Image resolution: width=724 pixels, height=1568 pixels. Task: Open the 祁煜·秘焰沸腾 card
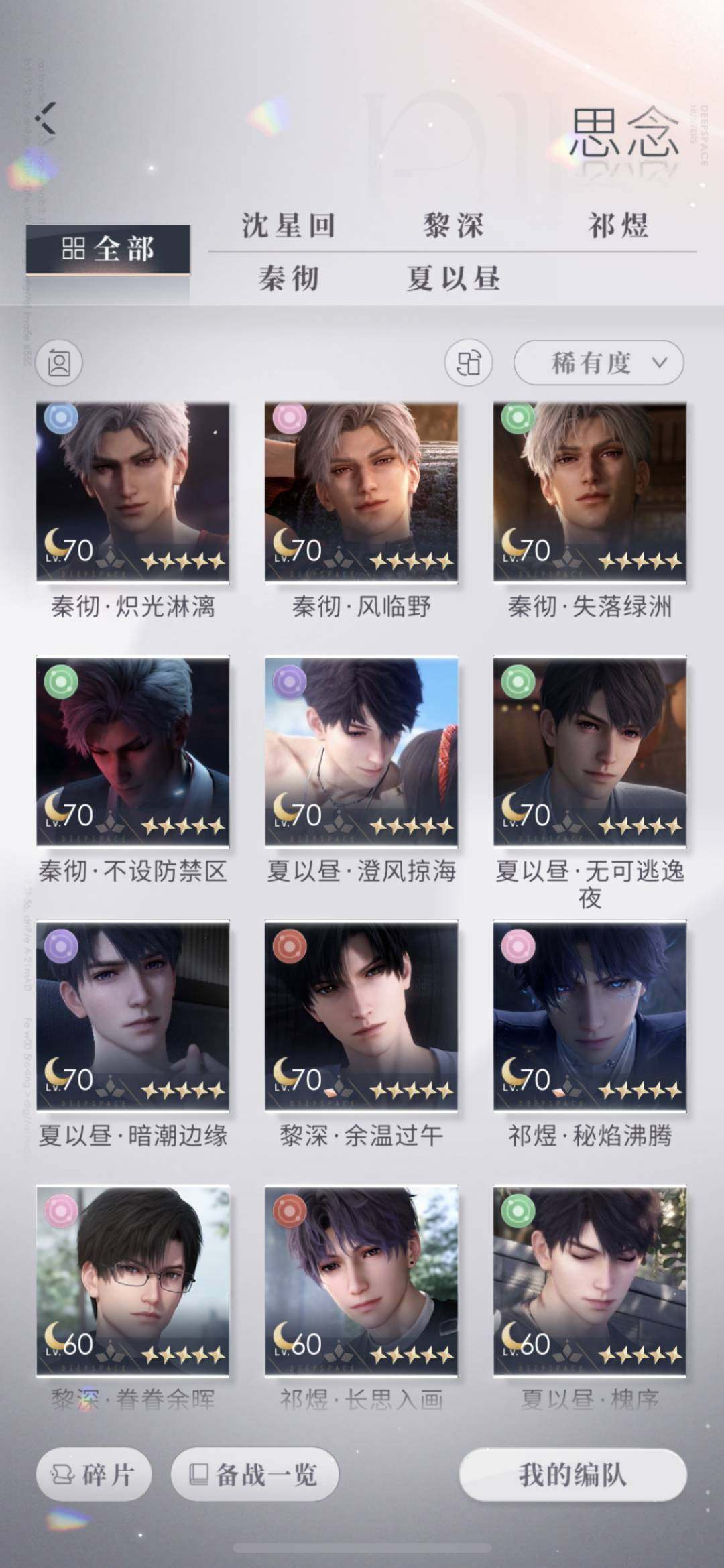coord(590,1016)
